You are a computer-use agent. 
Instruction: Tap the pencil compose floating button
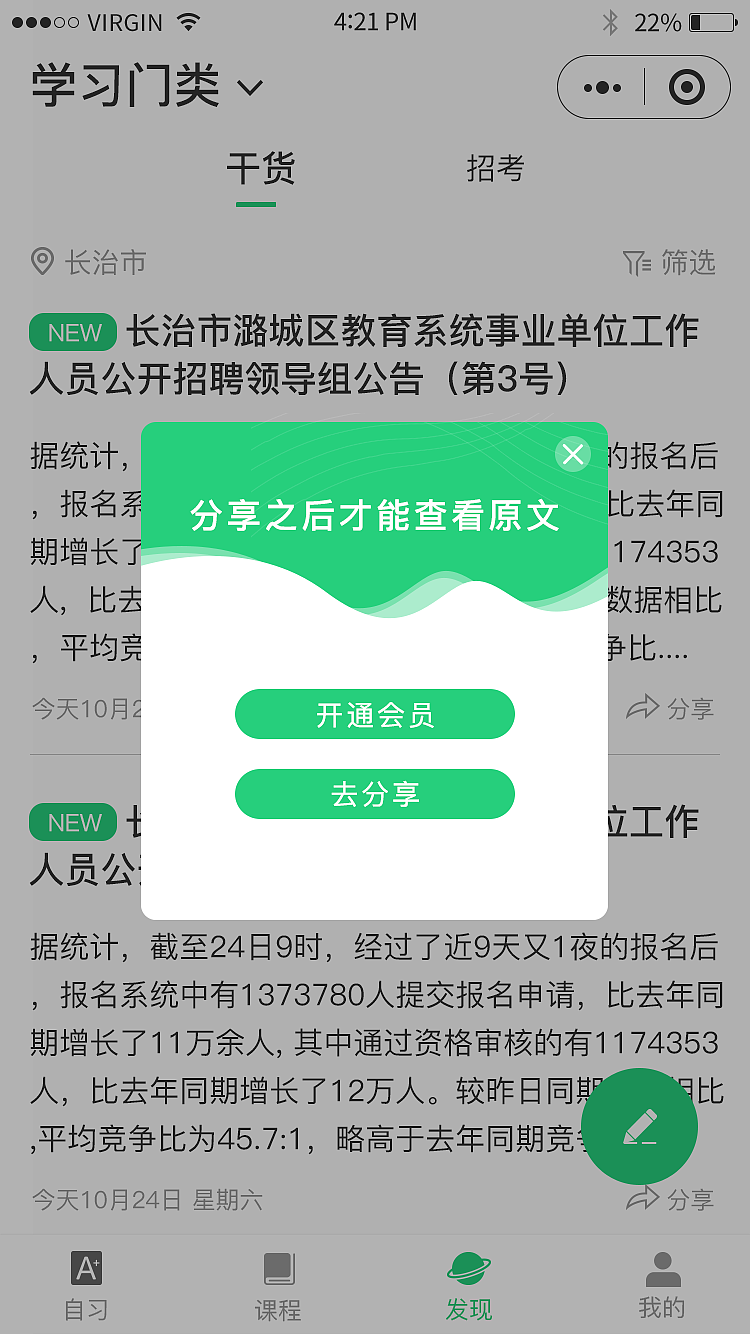click(640, 1126)
